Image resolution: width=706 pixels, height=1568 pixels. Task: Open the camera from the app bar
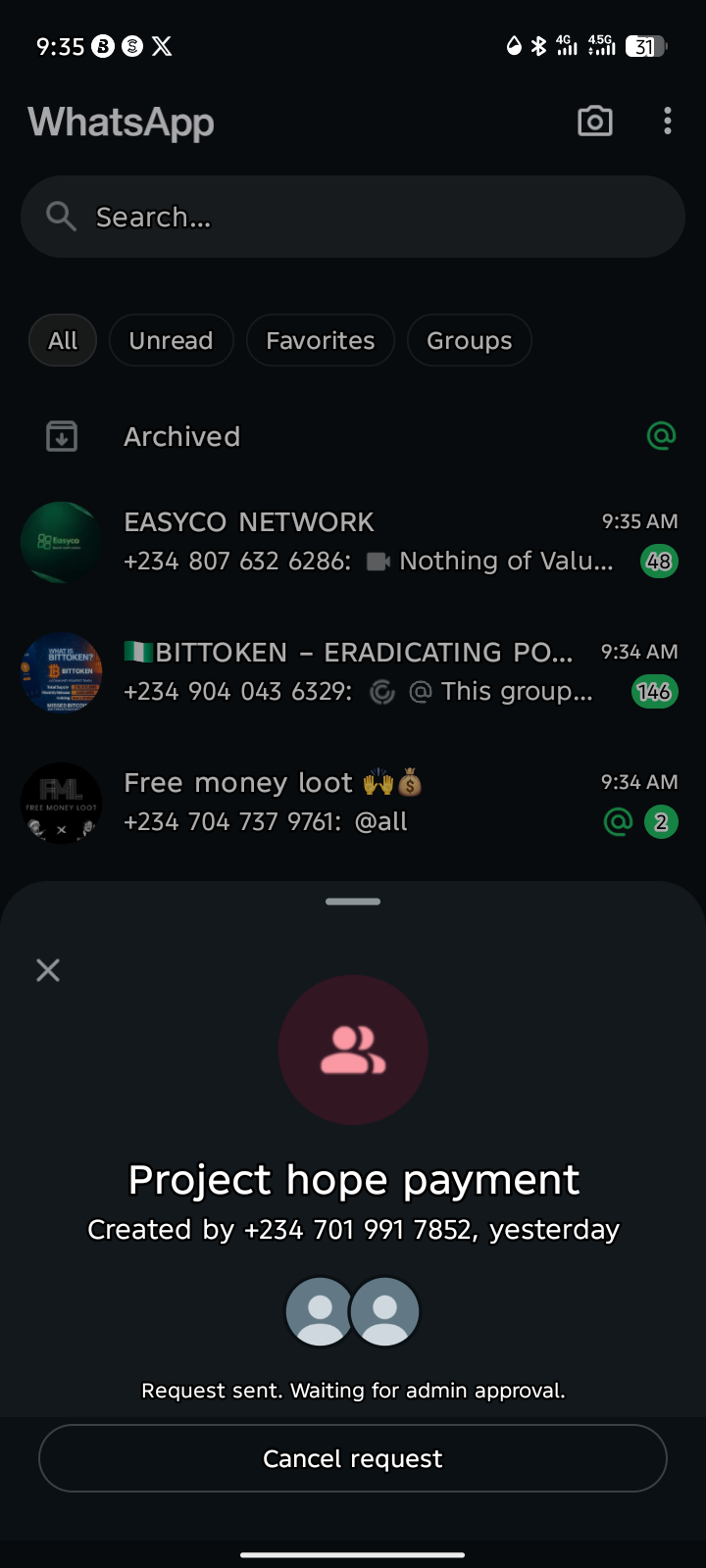[x=595, y=122]
